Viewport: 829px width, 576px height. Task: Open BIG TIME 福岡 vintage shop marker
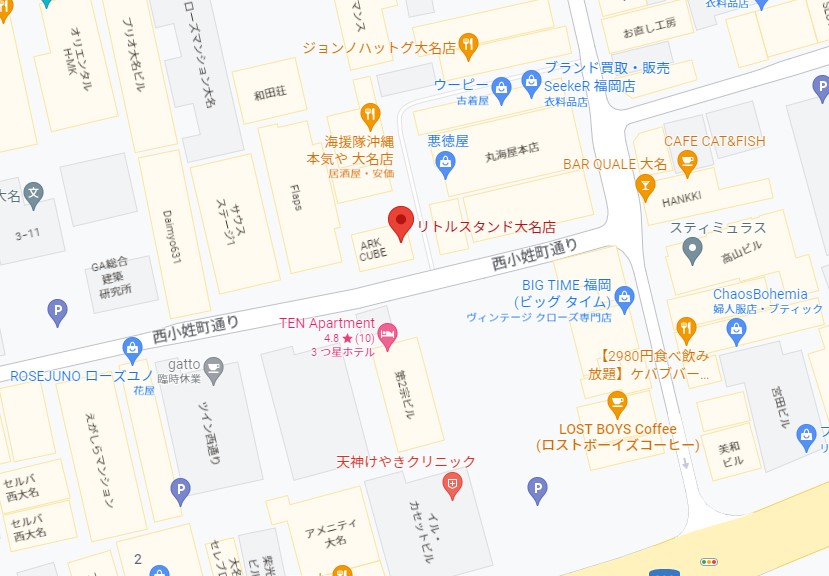tap(624, 296)
